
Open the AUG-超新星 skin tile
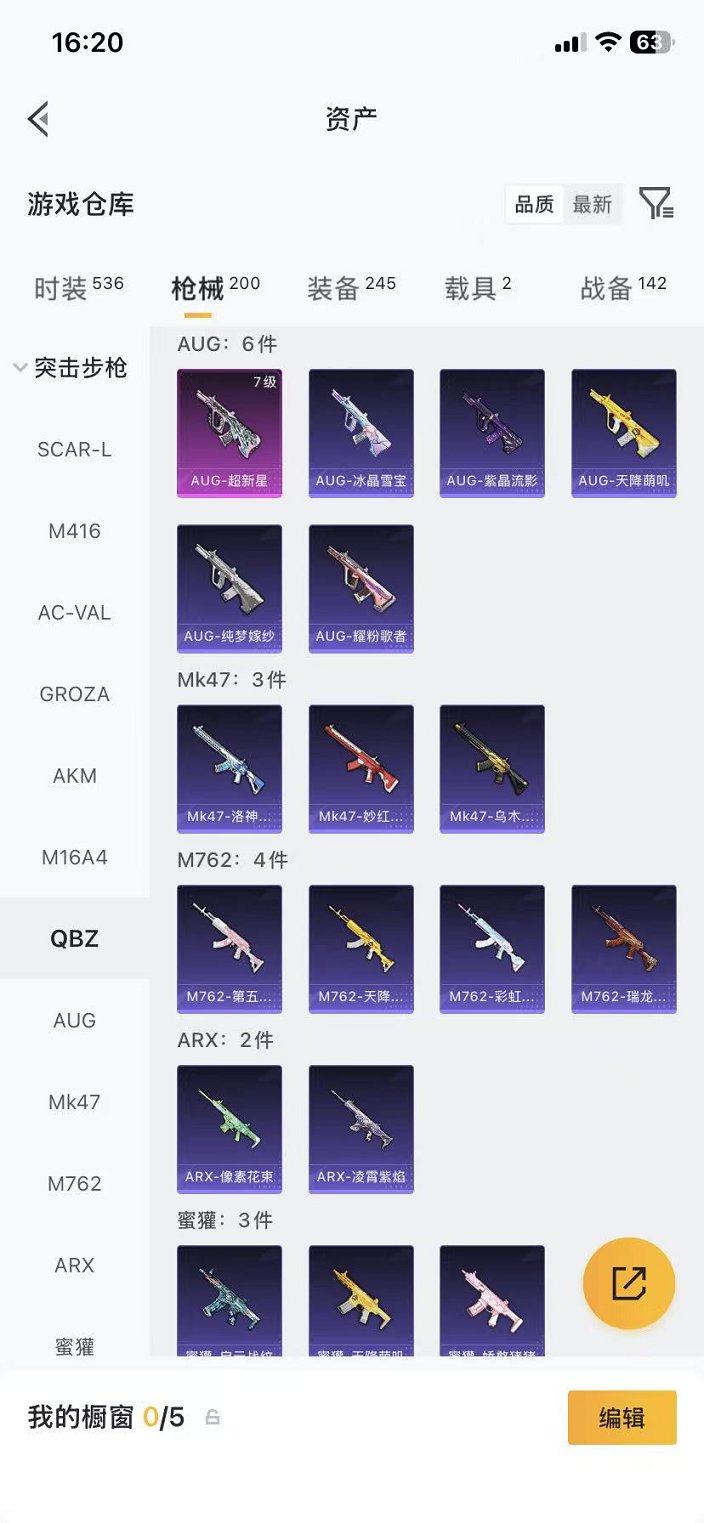[x=229, y=433]
